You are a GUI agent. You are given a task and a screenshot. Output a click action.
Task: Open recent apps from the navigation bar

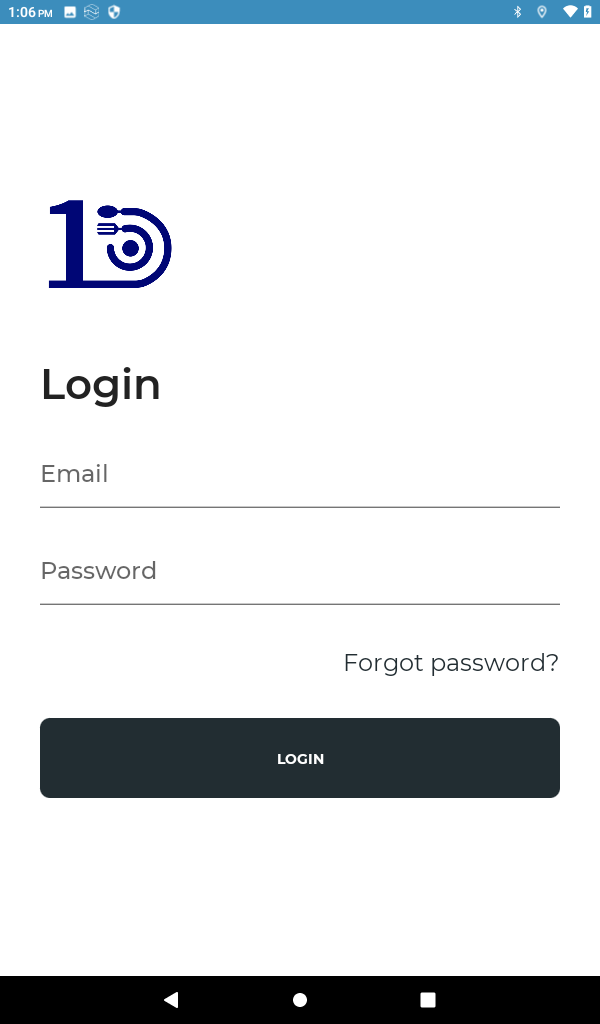tap(428, 999)
